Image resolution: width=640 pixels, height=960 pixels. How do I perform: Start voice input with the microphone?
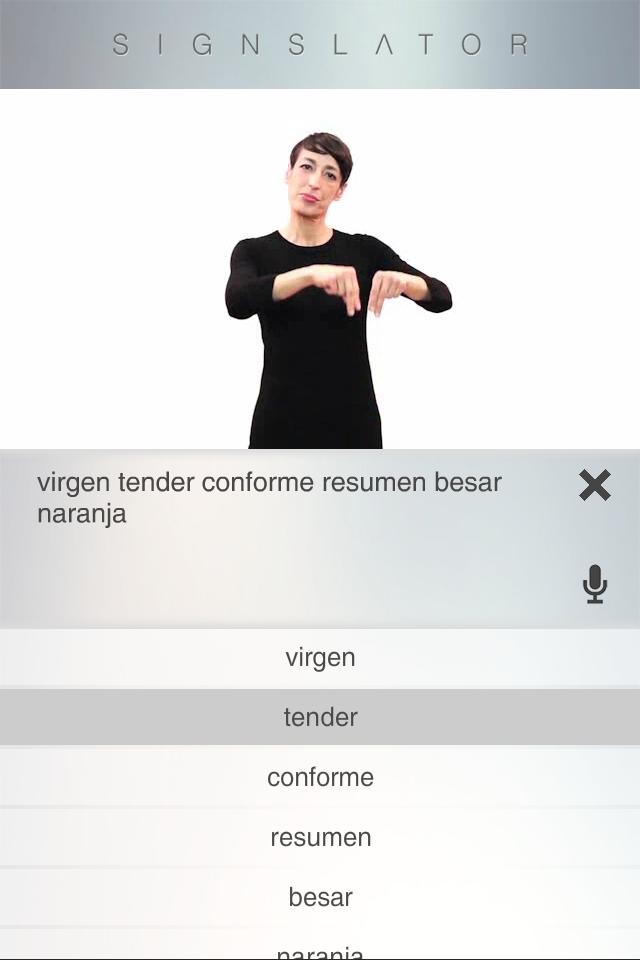(x=594, y=584)
